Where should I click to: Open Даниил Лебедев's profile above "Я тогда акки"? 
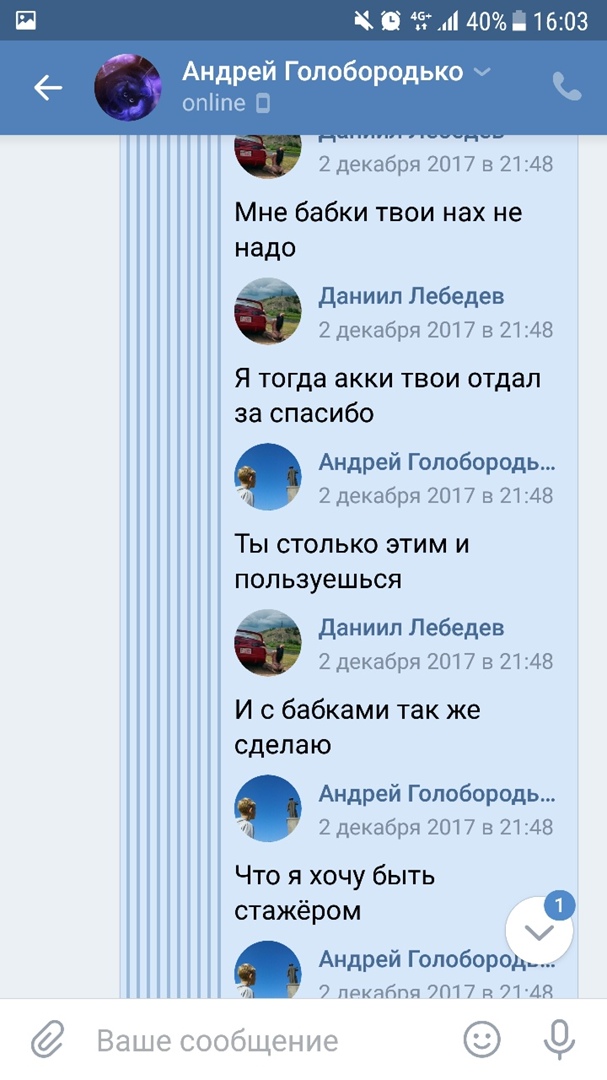click(x=411, y=297)
